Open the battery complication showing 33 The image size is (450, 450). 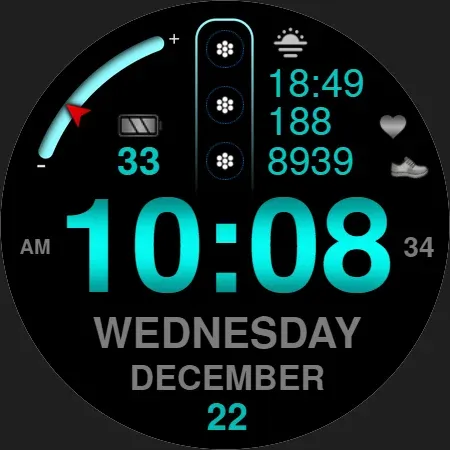click(x=140, y=144)
